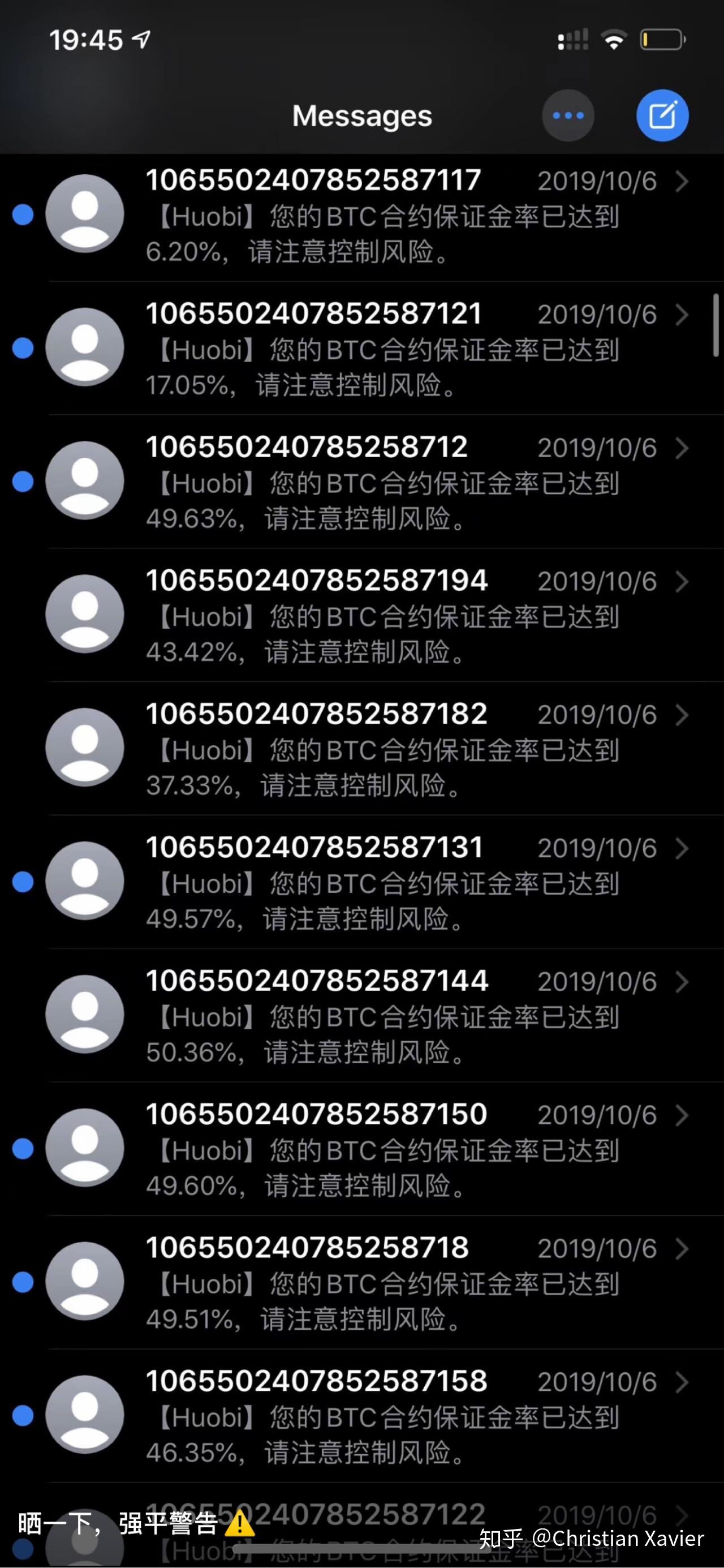724x1568 pixels.
Task: Open the compose new message icon
Action: pos(662,115)
